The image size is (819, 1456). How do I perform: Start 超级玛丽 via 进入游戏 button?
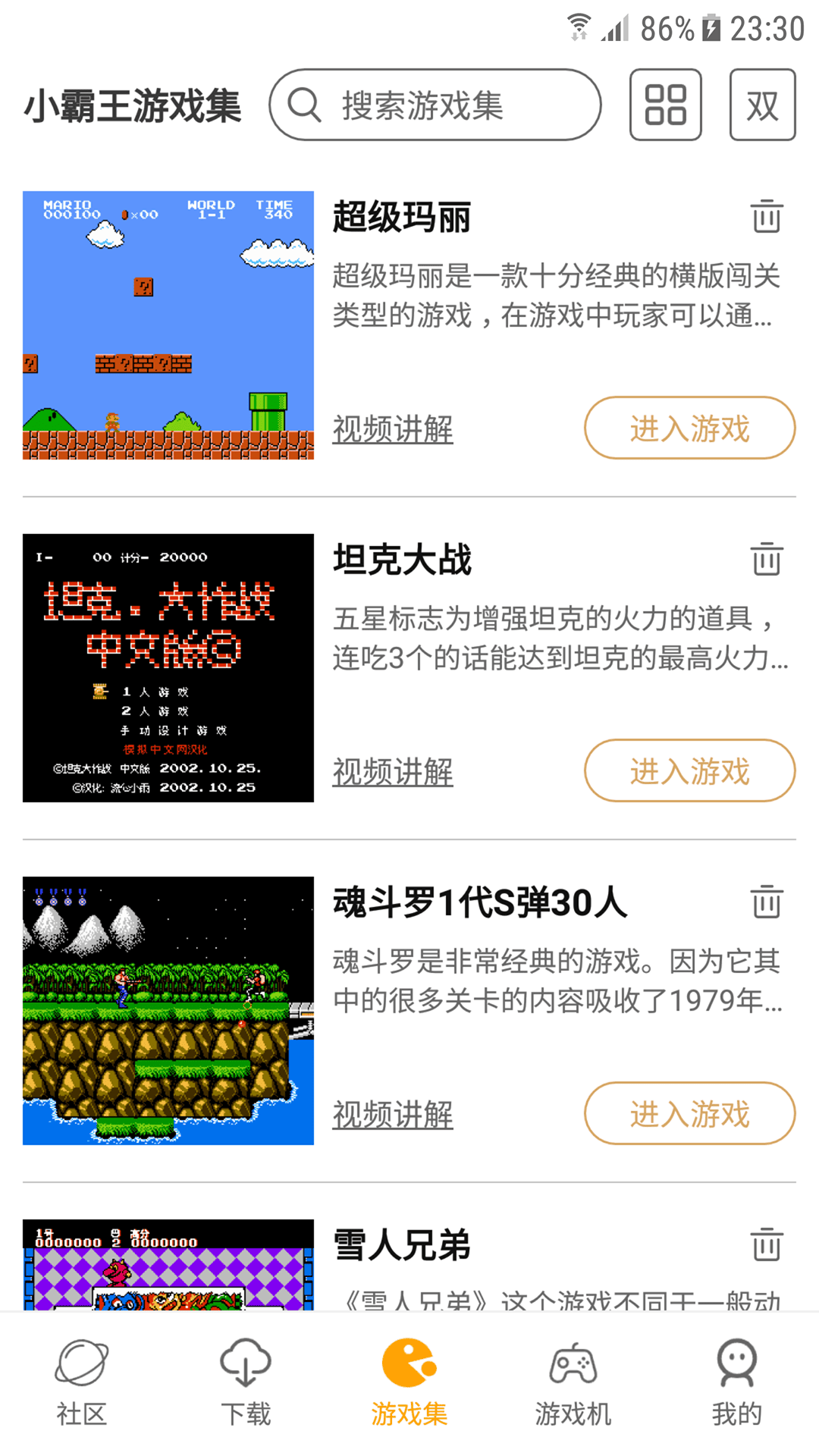click(689, 428)
